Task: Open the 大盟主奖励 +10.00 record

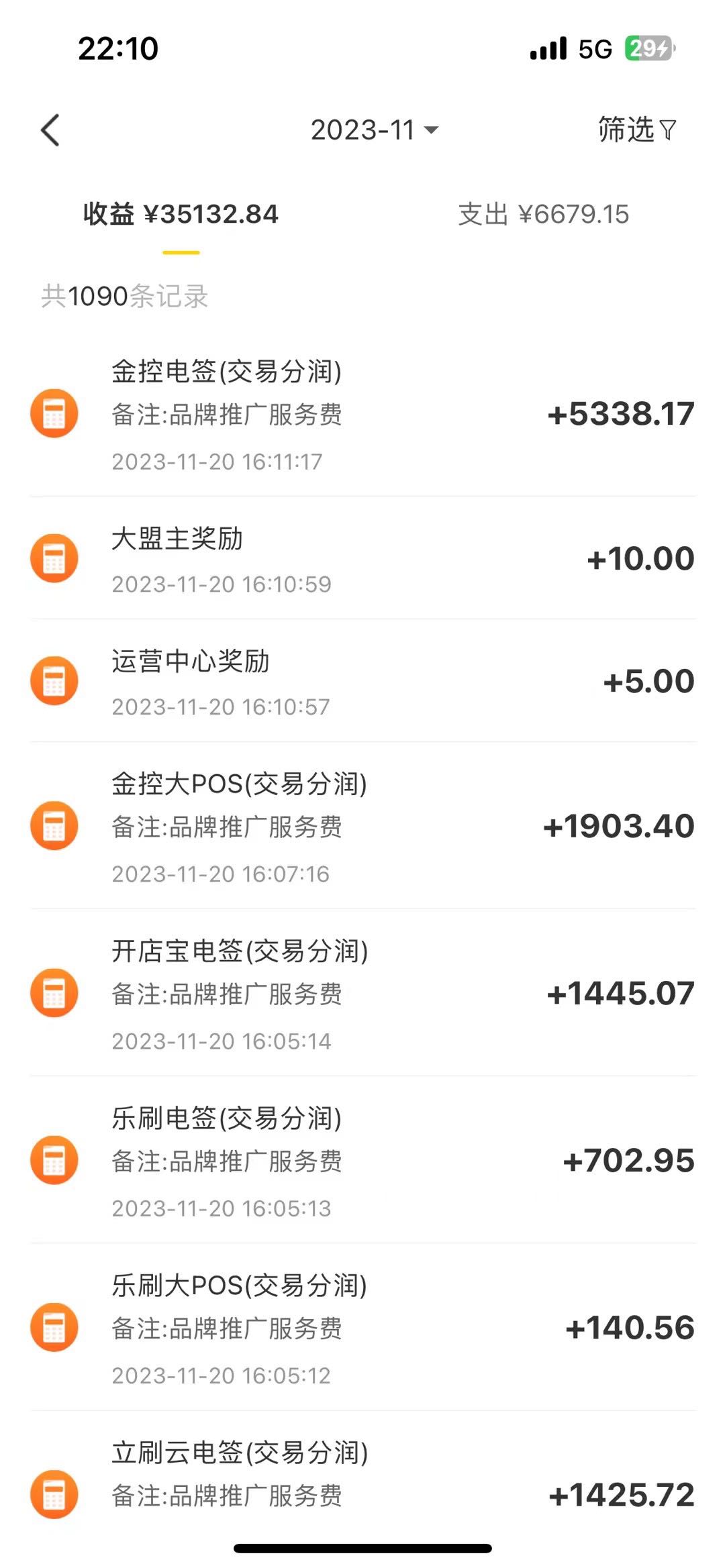Action: (362, 558)
